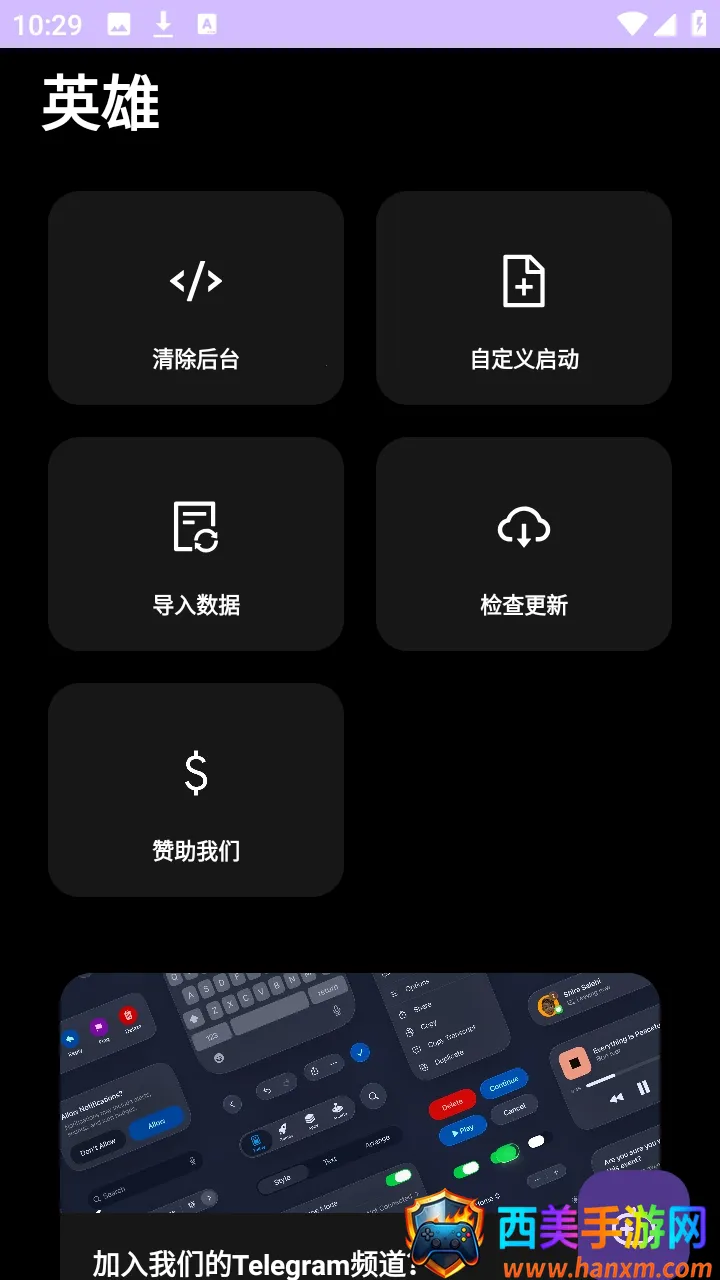This screenshot has width=720, height=1280.
Task: Open the 自定义启动 card
Action: 524,298
